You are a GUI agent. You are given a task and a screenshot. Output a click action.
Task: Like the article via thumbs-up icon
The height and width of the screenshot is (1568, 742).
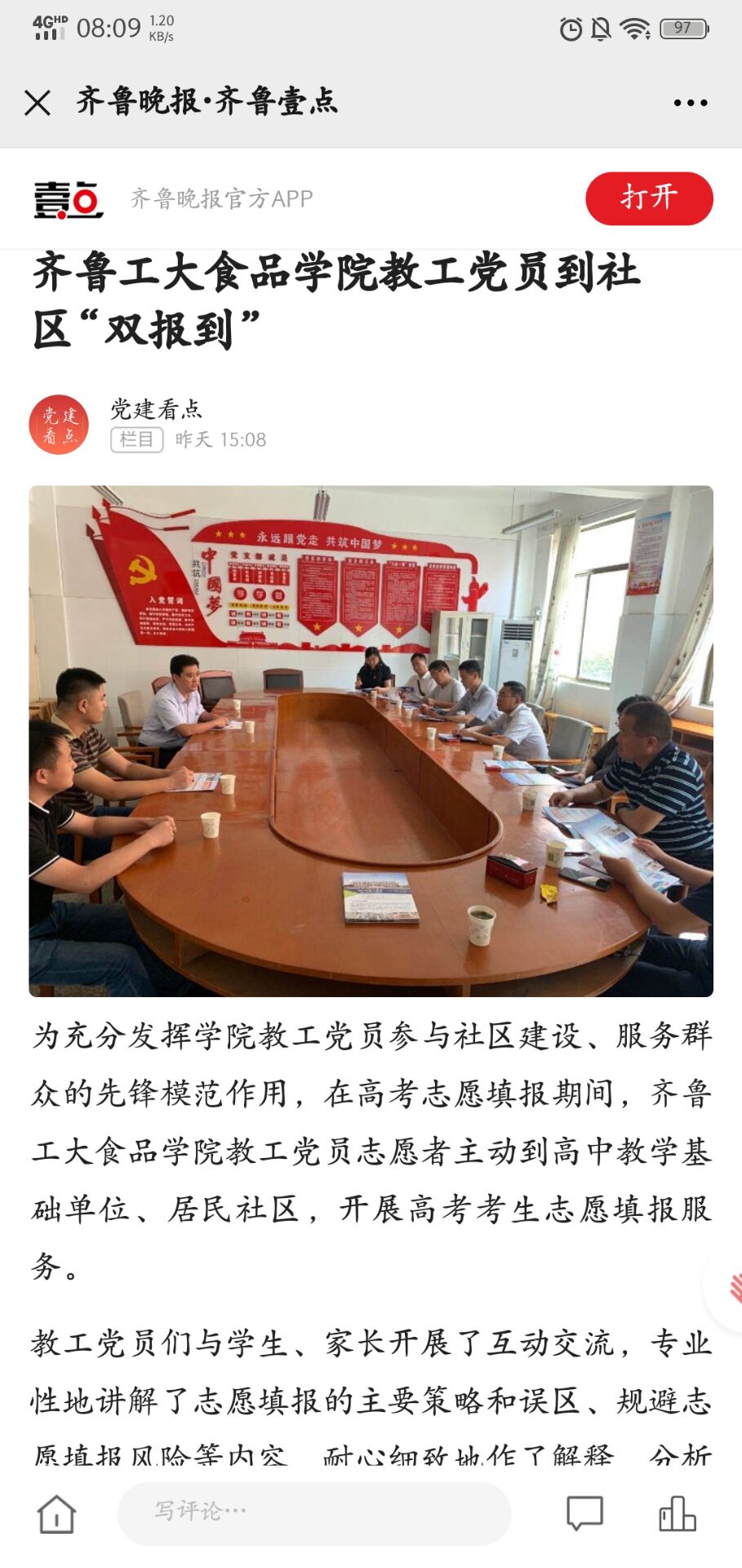tap(678, 1513)
